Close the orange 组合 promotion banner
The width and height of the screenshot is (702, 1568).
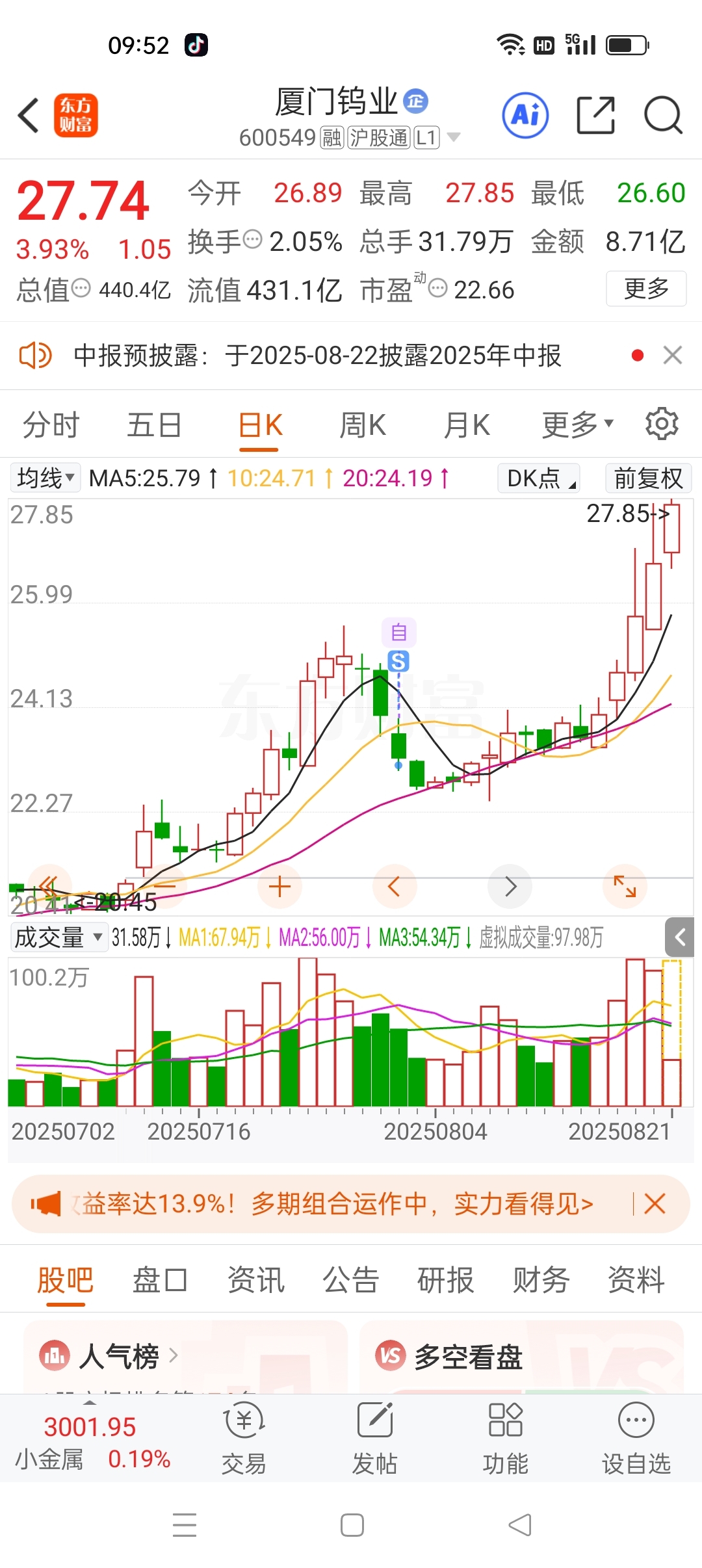pos(655,1204)
